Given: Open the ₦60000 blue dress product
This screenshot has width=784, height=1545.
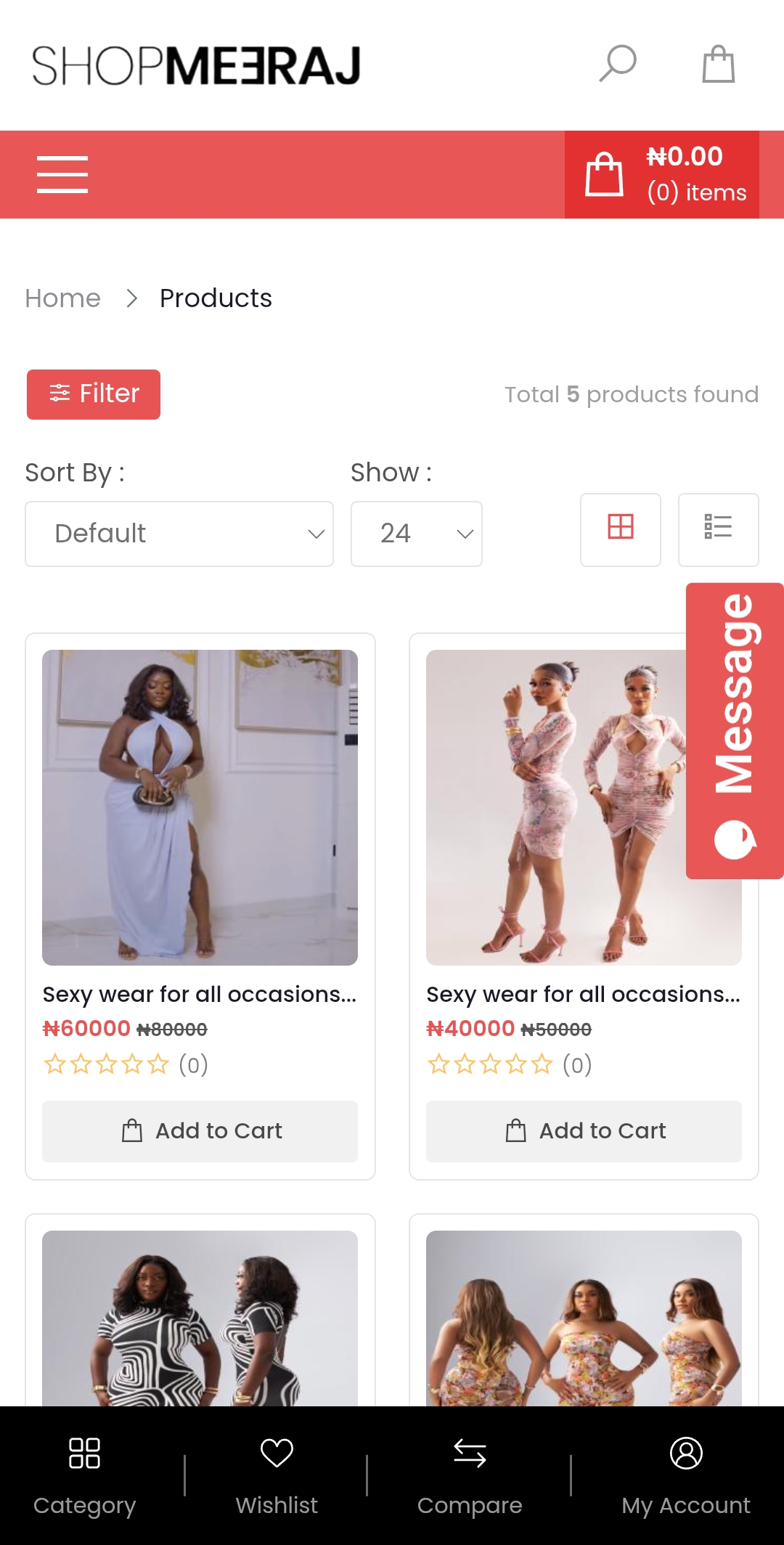Looking at the screenshot, I should click(x=200, y=807).
